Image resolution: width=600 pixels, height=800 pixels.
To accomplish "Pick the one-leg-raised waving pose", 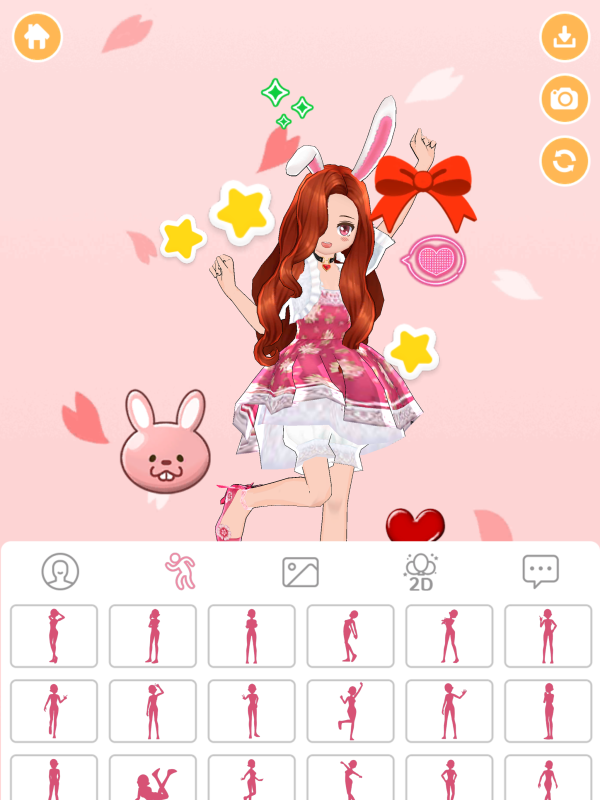I will (x=350, y=711).
